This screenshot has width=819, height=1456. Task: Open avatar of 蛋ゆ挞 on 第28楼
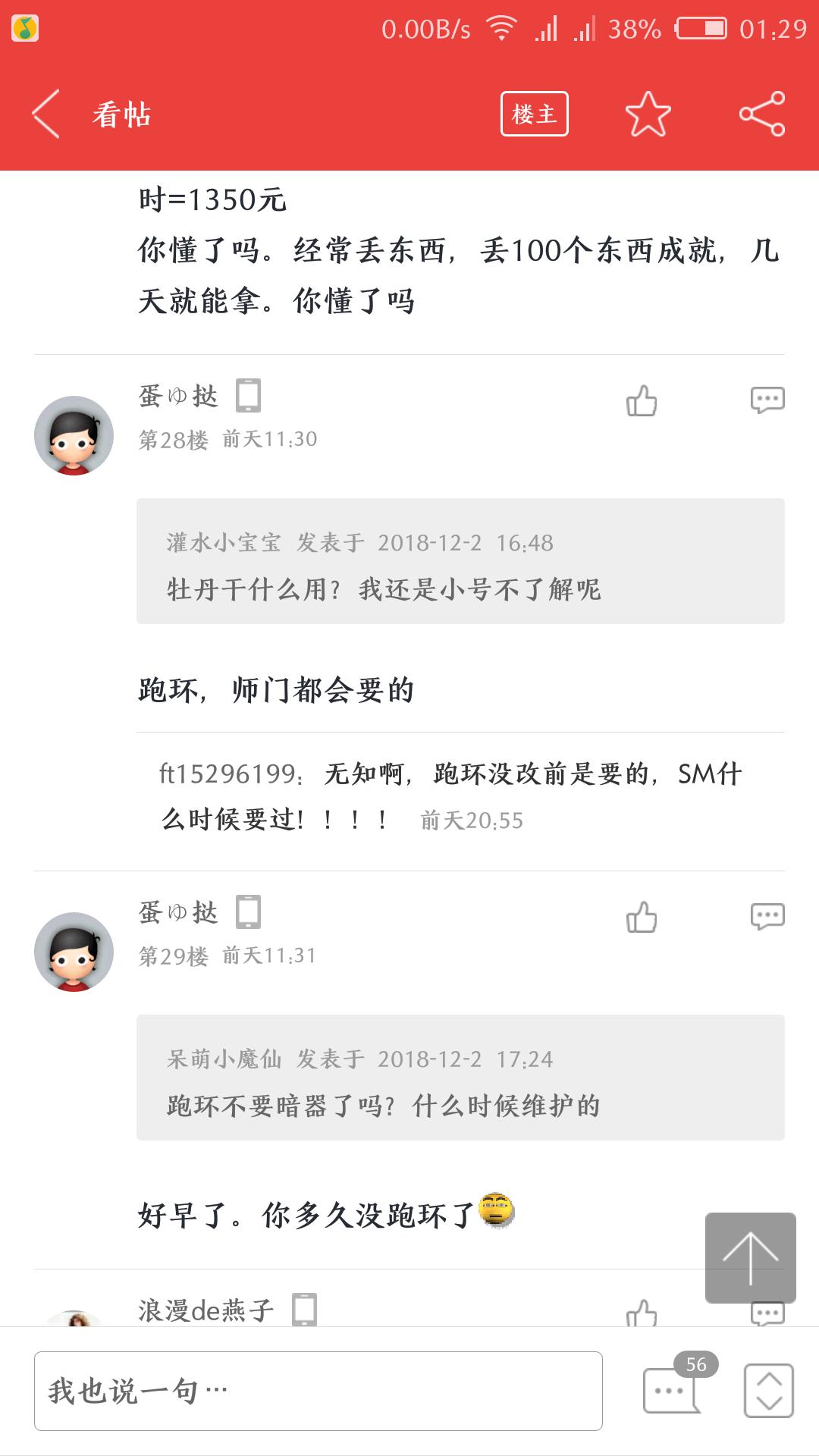coord(74,435)
